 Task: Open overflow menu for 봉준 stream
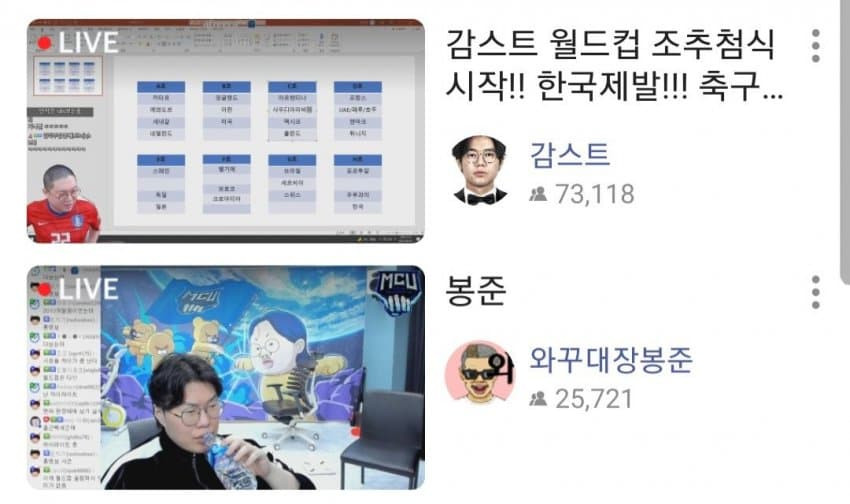[816, 291]
